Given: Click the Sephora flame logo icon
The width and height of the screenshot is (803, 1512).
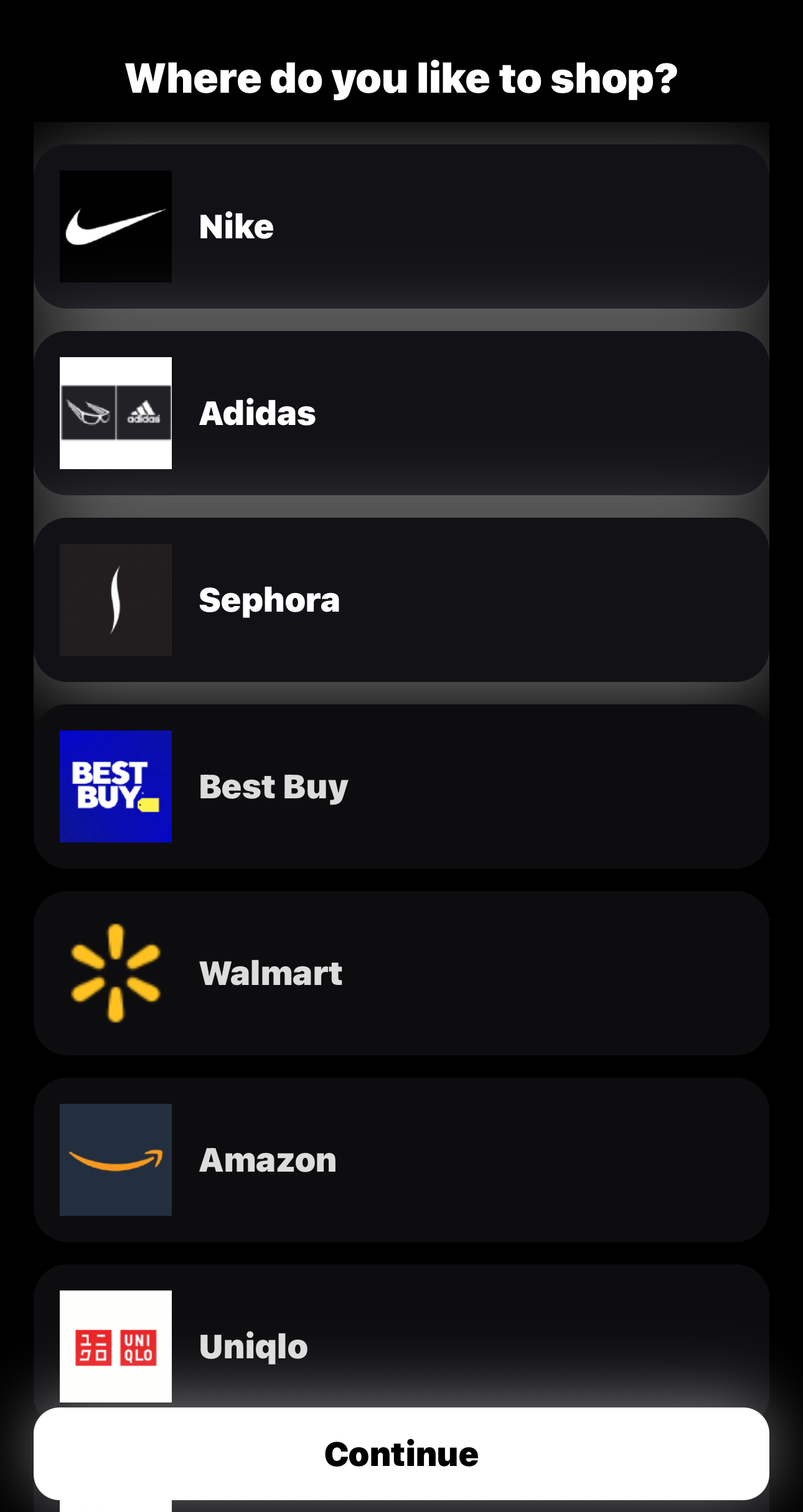Looking at the screenshot, I should tap(115, 598).
